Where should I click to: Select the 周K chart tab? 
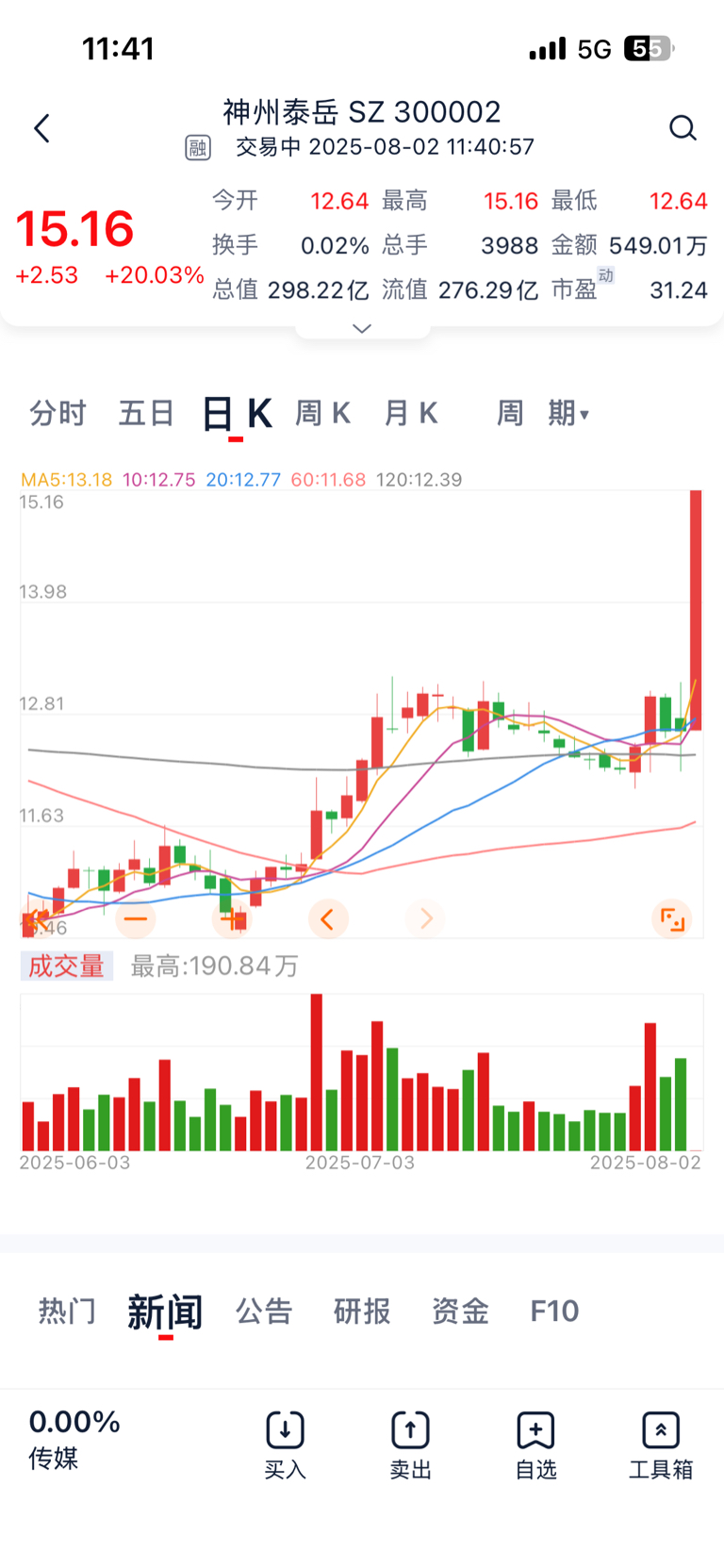[322, 413]
